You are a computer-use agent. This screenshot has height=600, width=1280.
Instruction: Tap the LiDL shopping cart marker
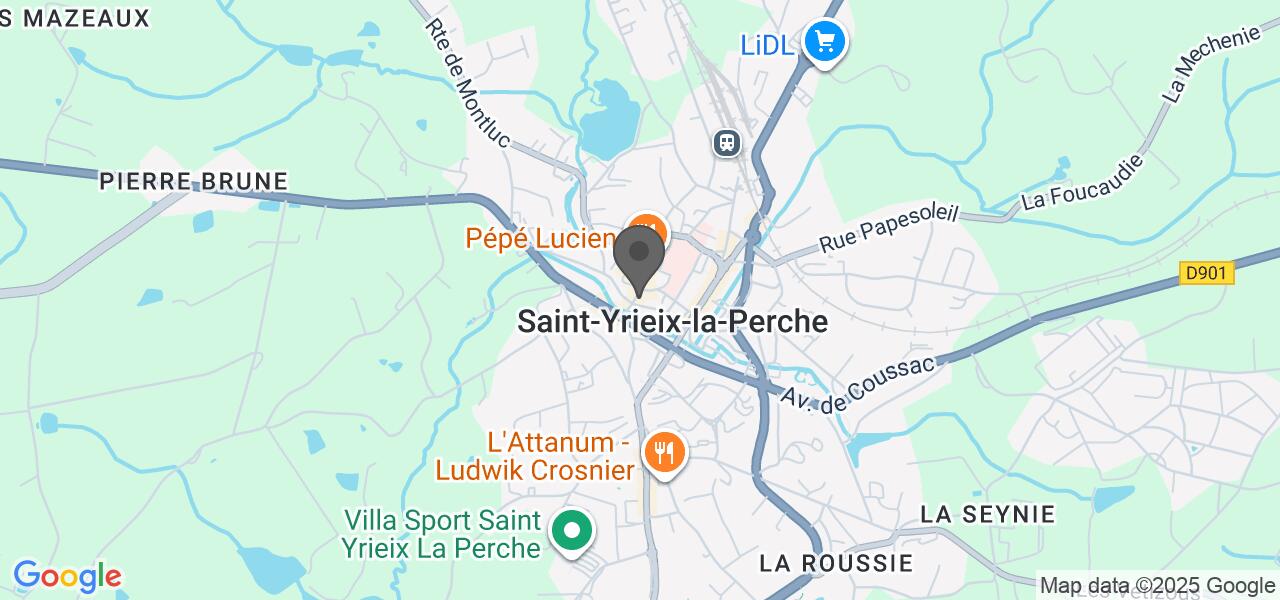tap(825, 42)
